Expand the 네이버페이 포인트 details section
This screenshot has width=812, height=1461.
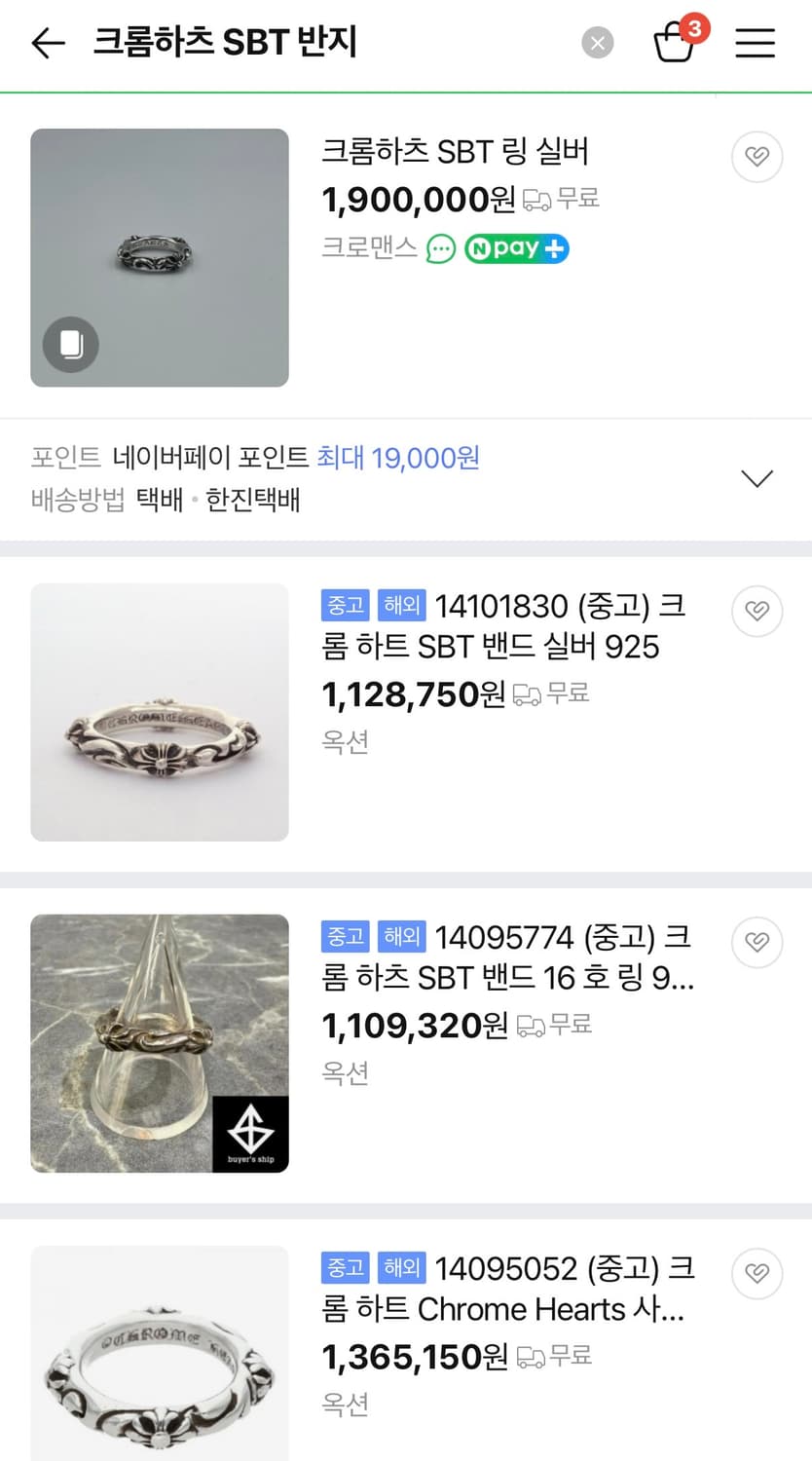tap(756, 477)
